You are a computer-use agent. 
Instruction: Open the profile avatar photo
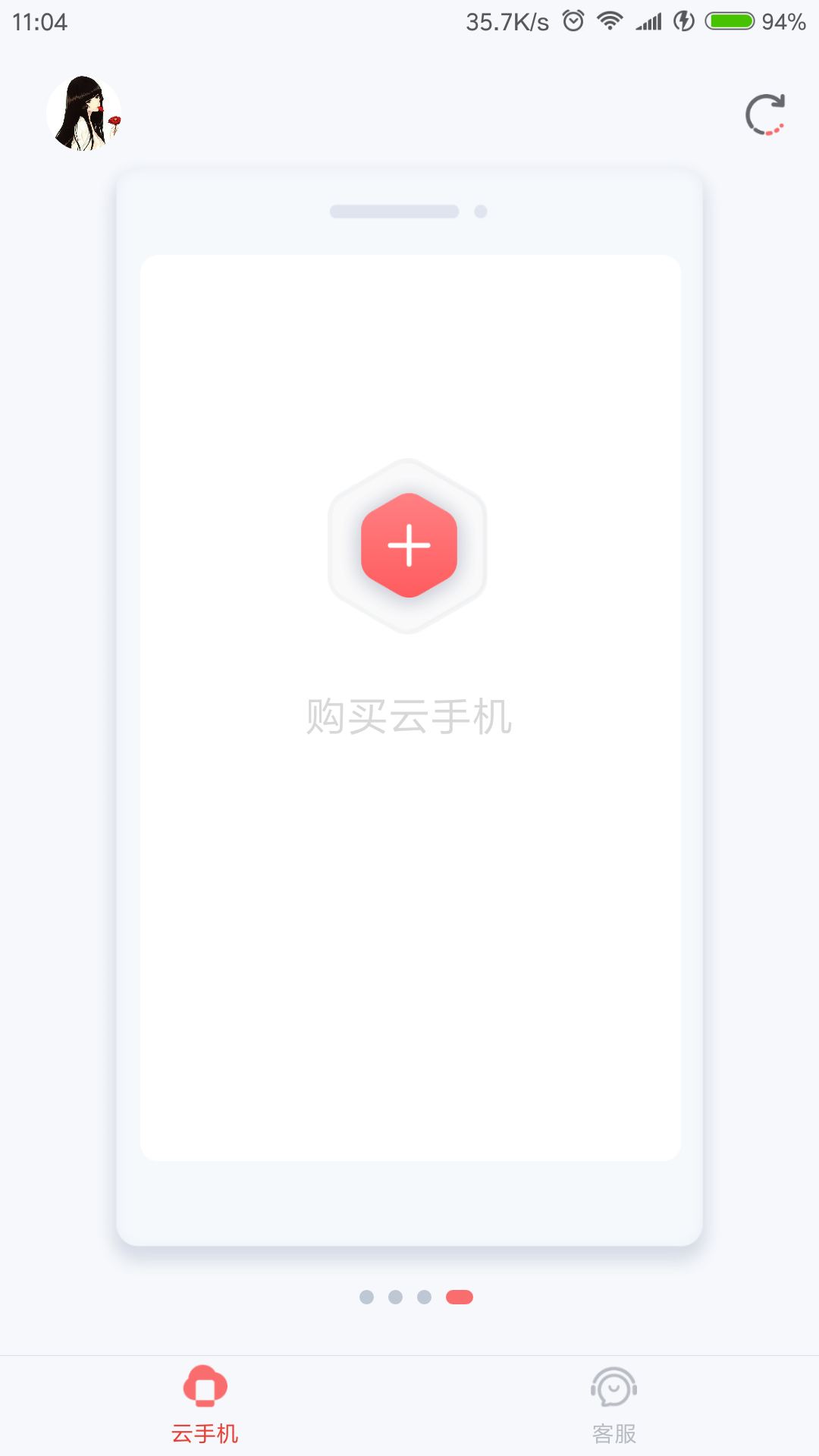click(x=86, y=114)
